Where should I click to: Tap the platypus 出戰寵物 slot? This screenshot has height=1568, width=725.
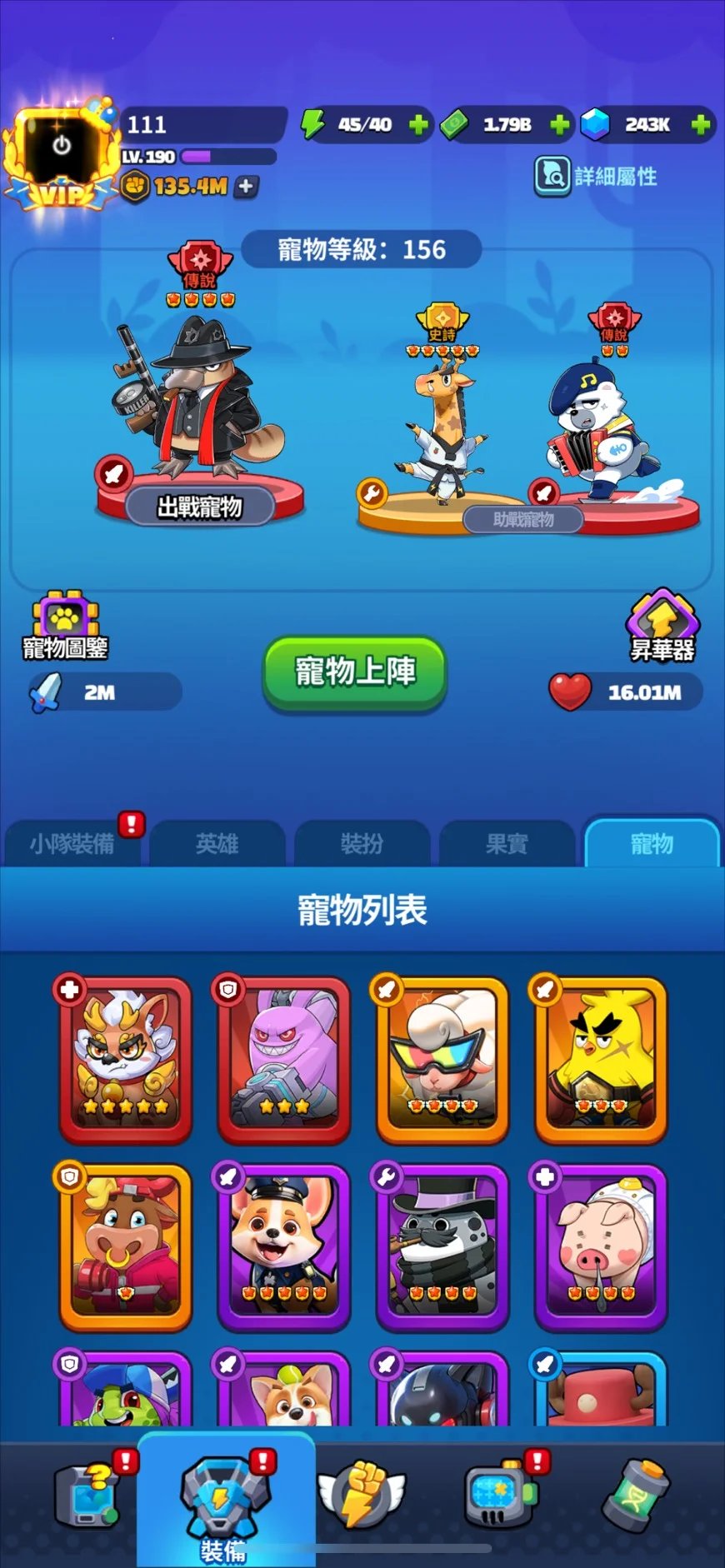[x=200, y=408]
